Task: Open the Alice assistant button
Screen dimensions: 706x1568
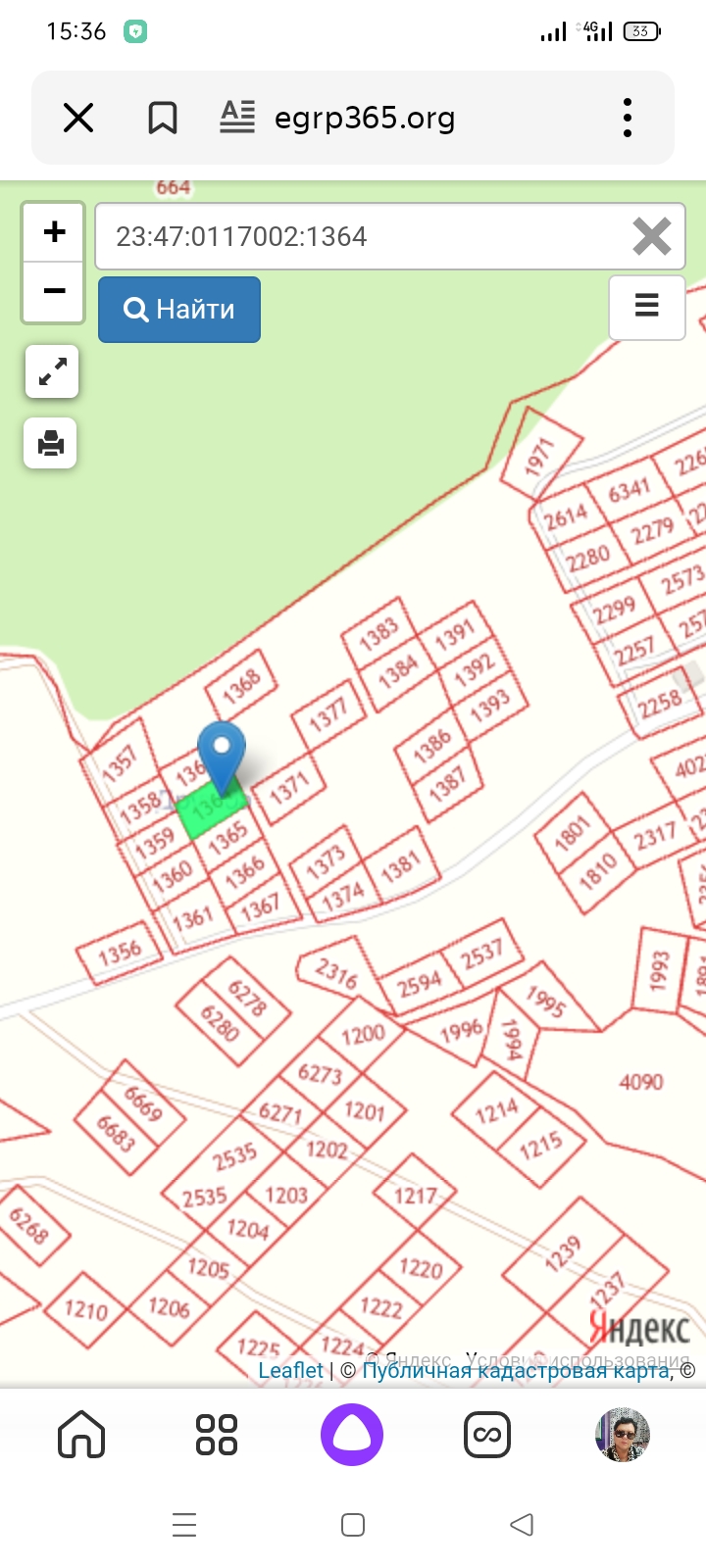Action: tap(352, 1436)
